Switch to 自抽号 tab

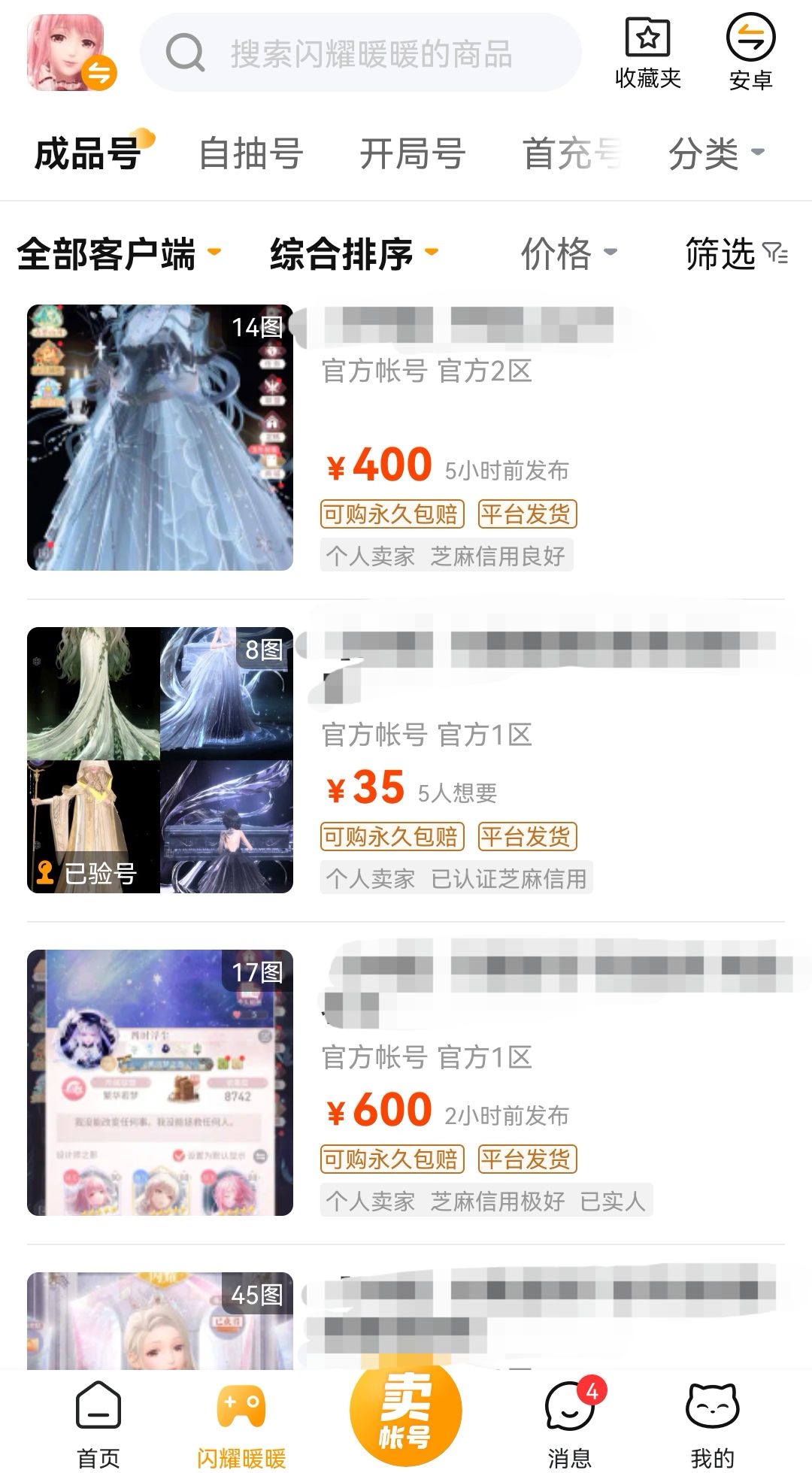click(x=251, y=154)
